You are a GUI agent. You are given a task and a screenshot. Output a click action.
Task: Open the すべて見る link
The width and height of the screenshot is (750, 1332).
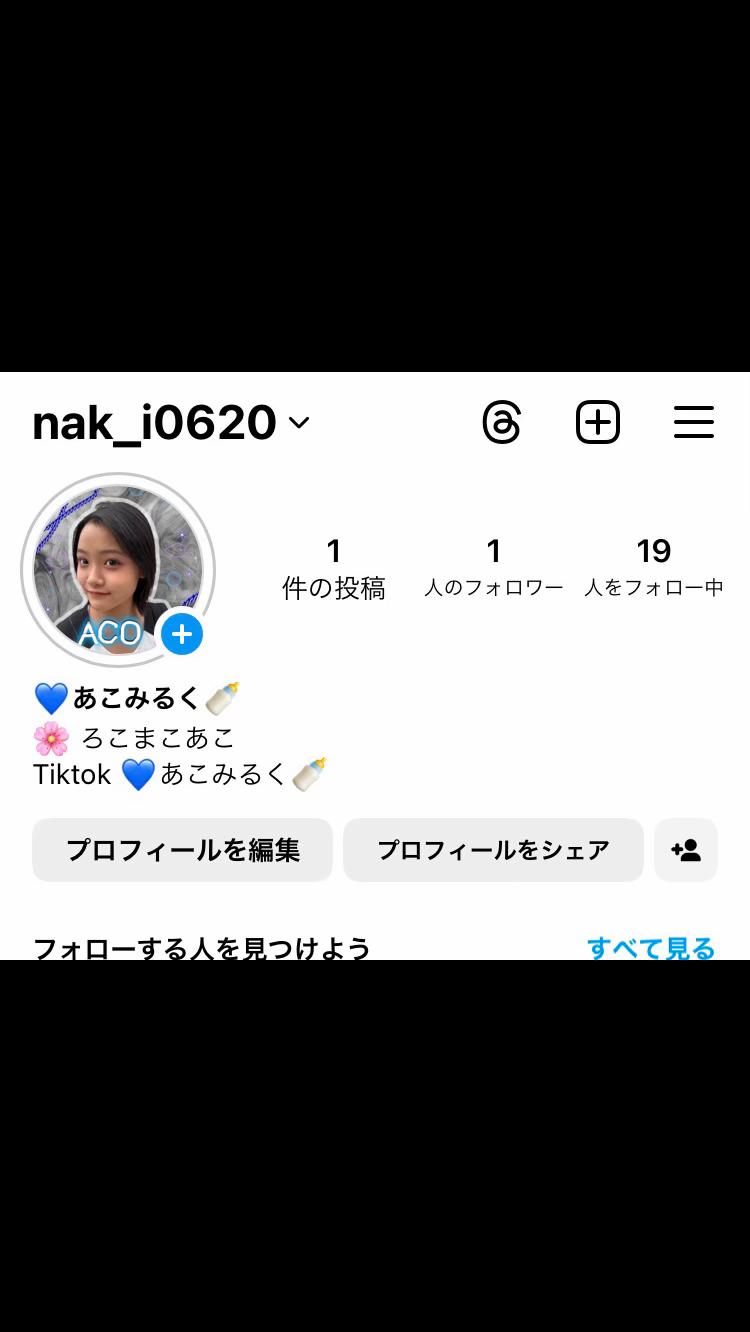coord(651,947)
